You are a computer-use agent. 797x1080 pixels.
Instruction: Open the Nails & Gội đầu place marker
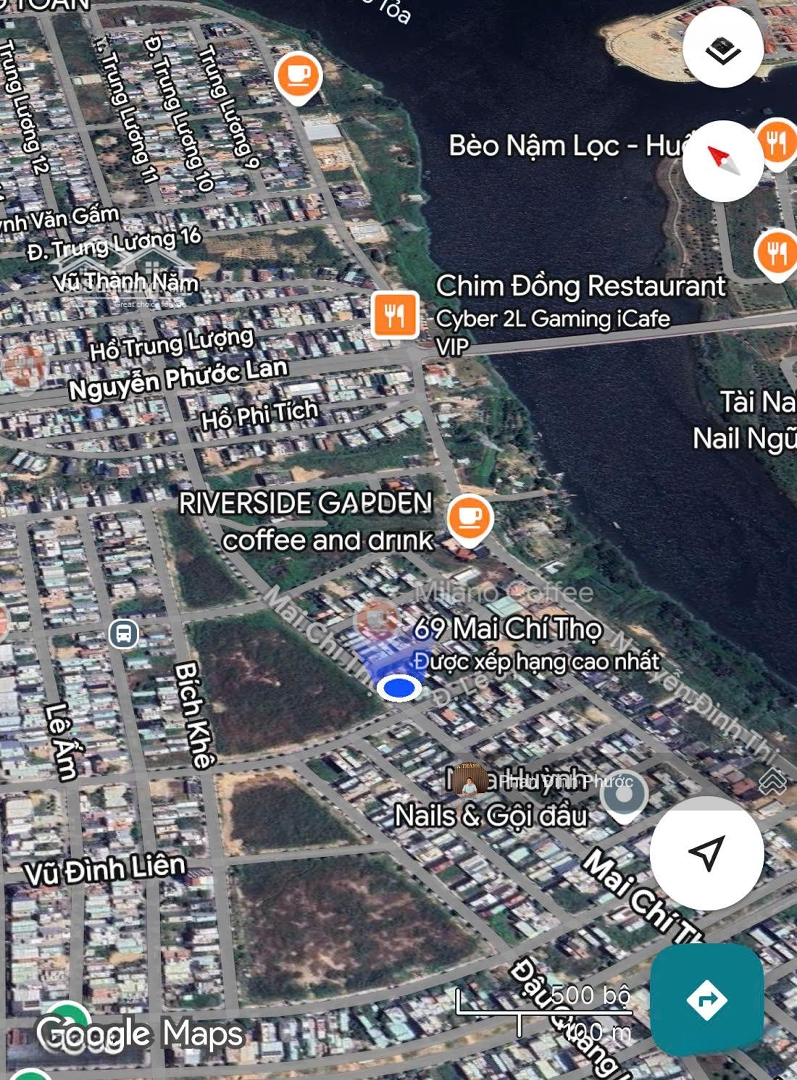coord(470,781)
